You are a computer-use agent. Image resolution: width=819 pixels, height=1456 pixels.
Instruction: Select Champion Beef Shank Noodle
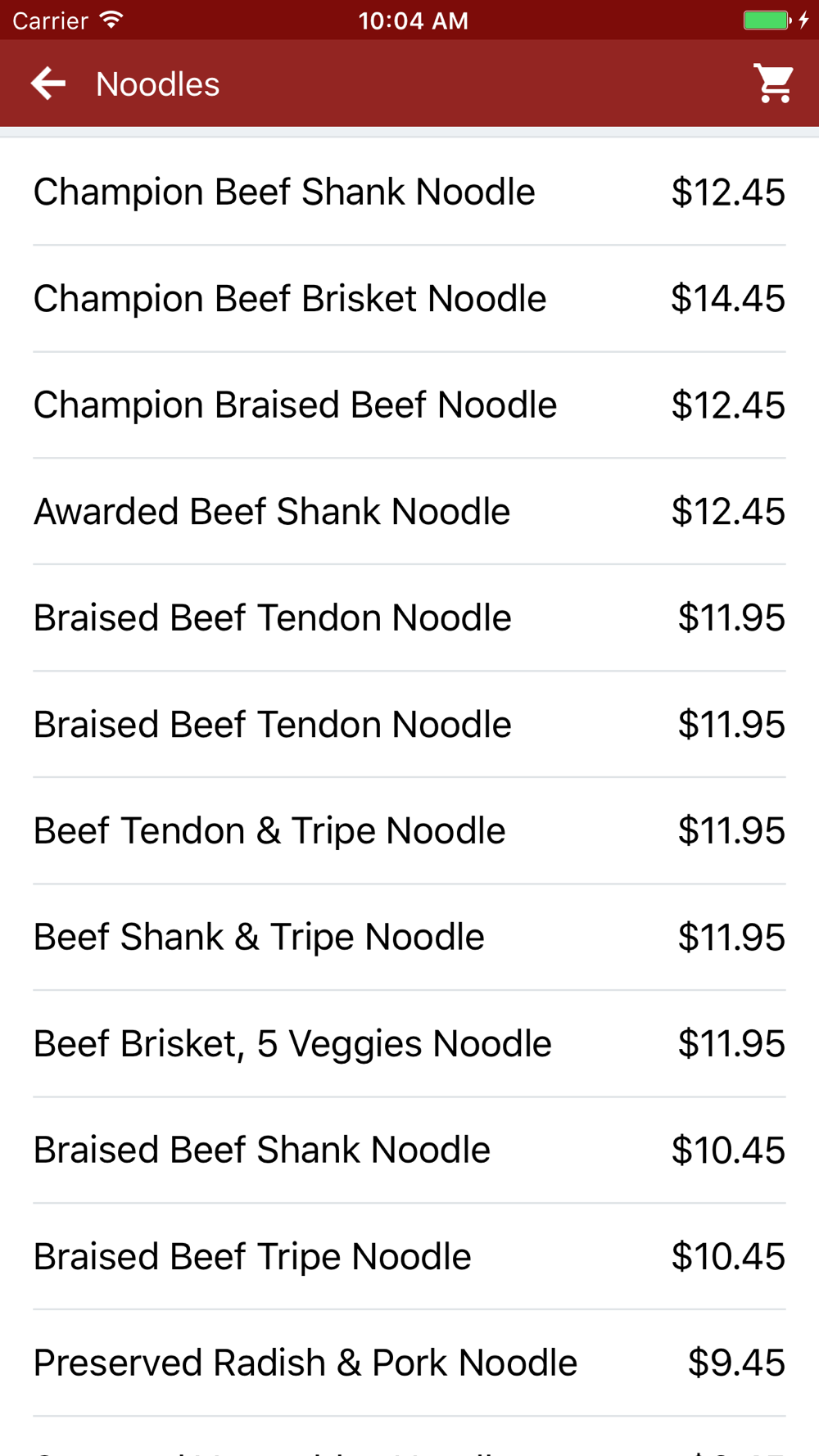coord(409,192)
